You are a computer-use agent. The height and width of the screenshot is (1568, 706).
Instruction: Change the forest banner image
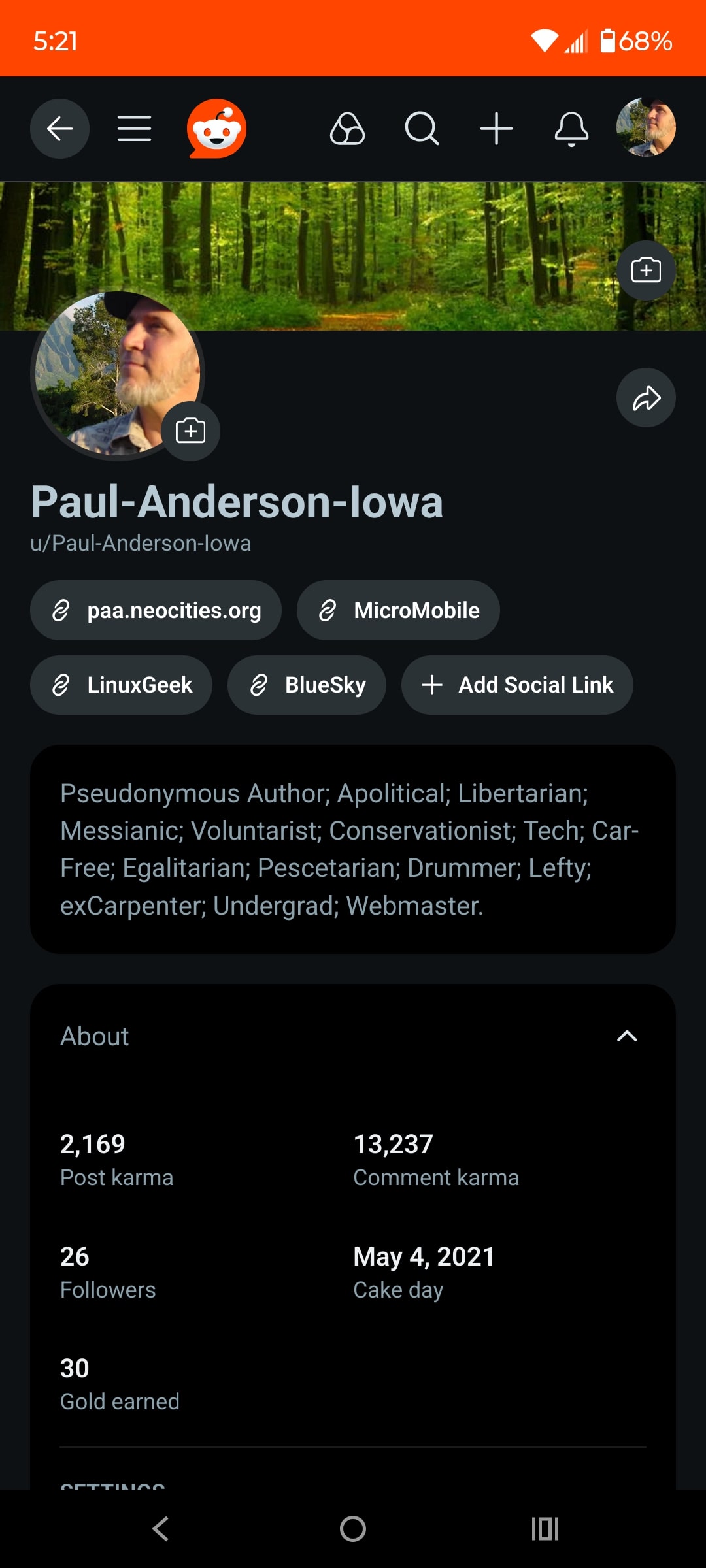(646, 270)
